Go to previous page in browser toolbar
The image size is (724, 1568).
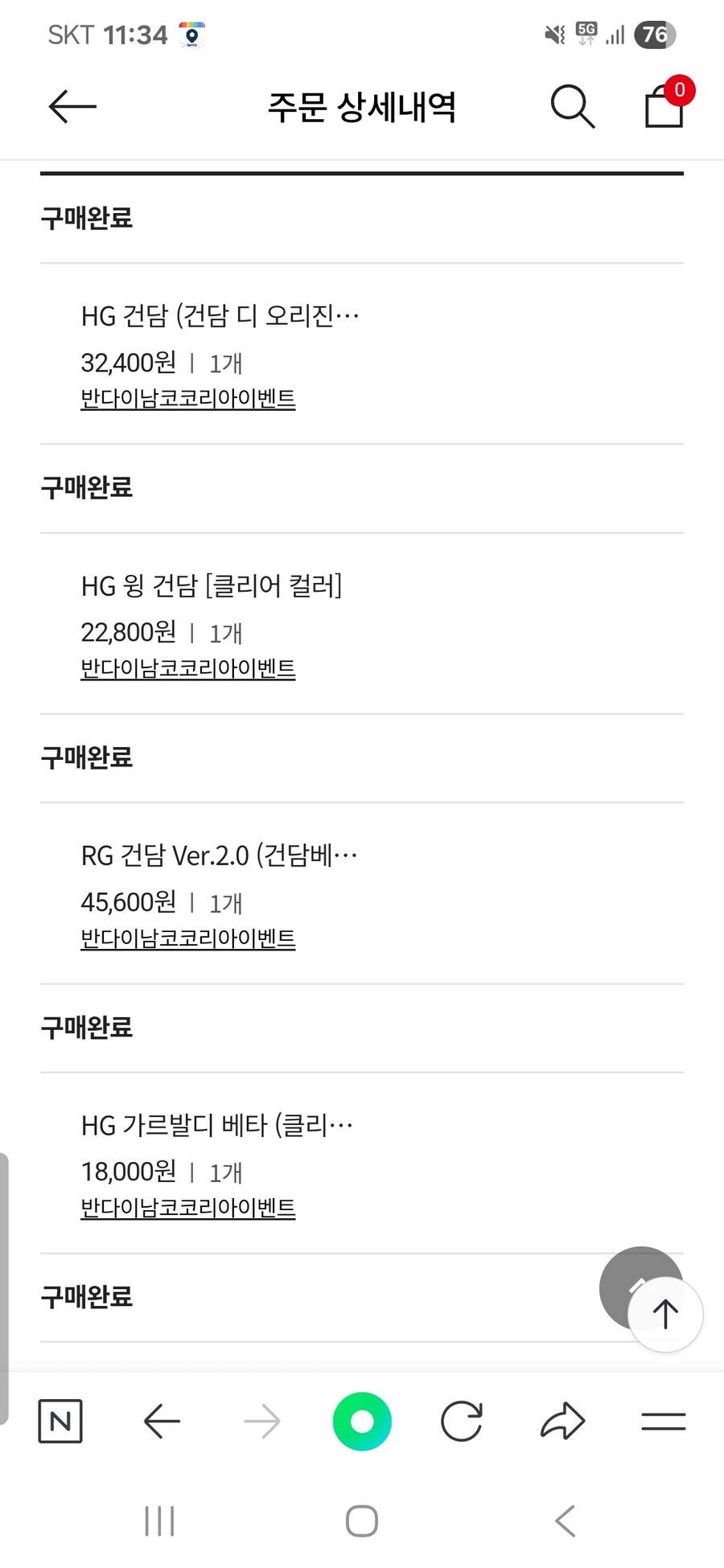tap(162, 1422)
